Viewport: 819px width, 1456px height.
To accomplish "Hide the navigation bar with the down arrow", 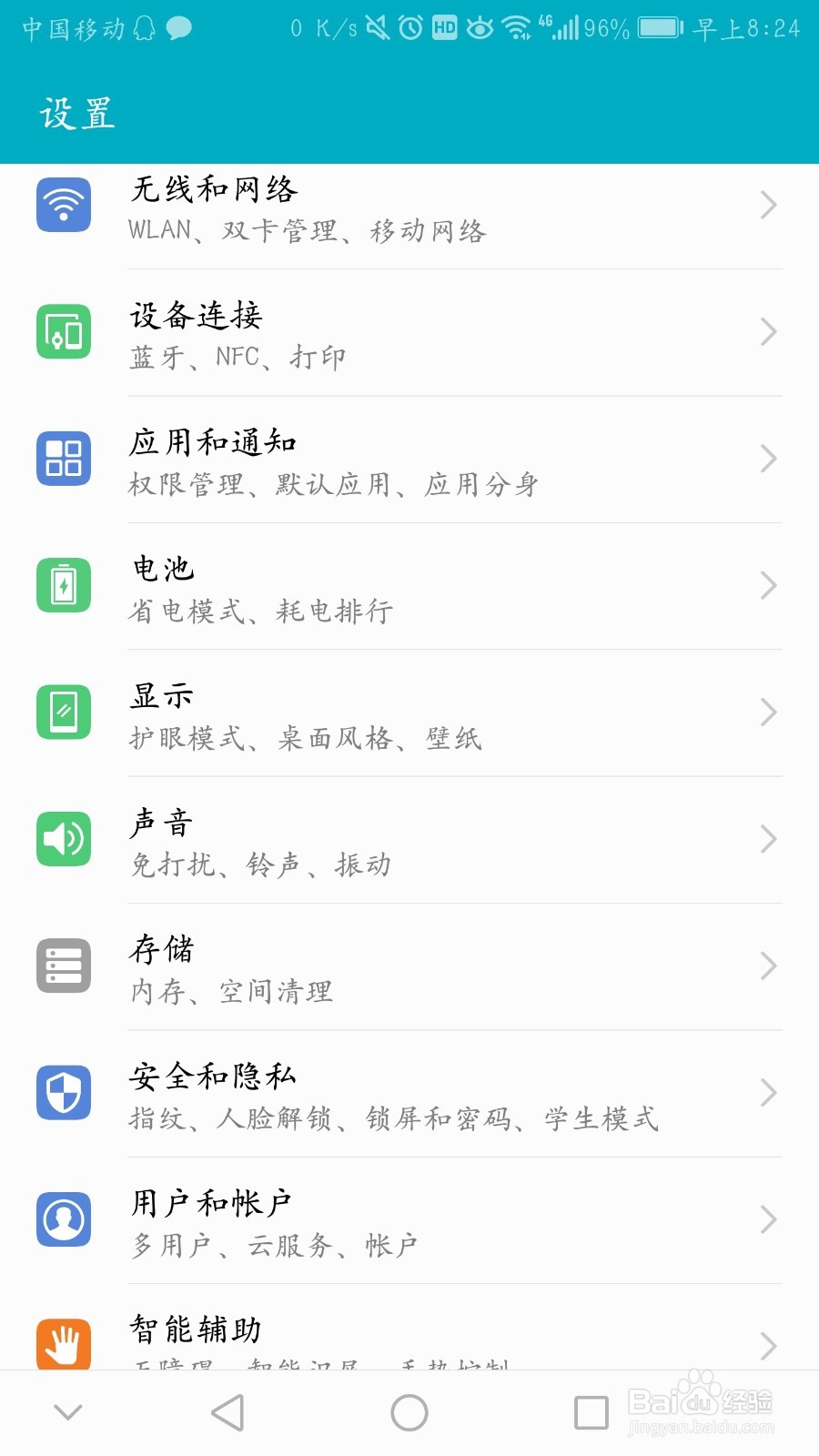I will [x=68, y=1412].
